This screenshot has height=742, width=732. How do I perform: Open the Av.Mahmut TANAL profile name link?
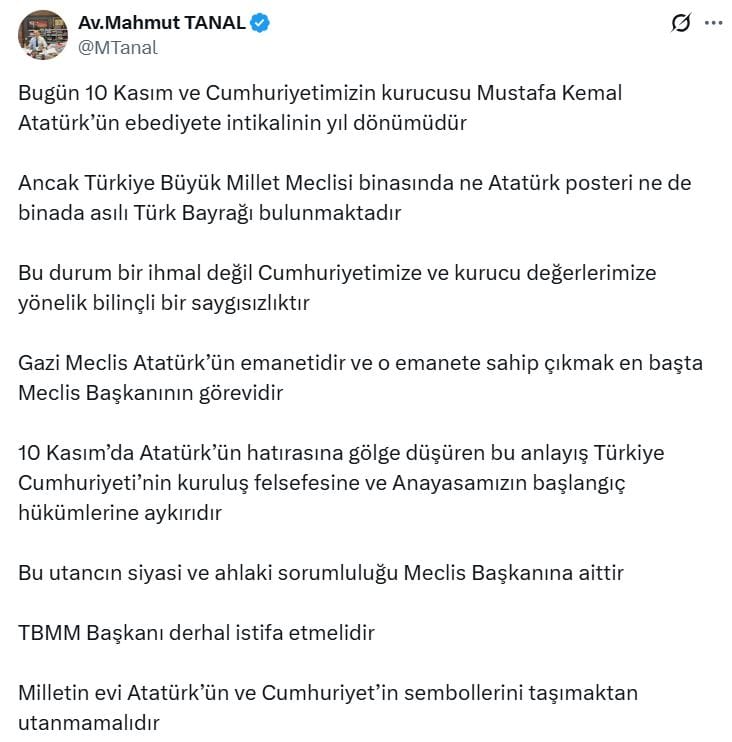[x=161, y=23]
